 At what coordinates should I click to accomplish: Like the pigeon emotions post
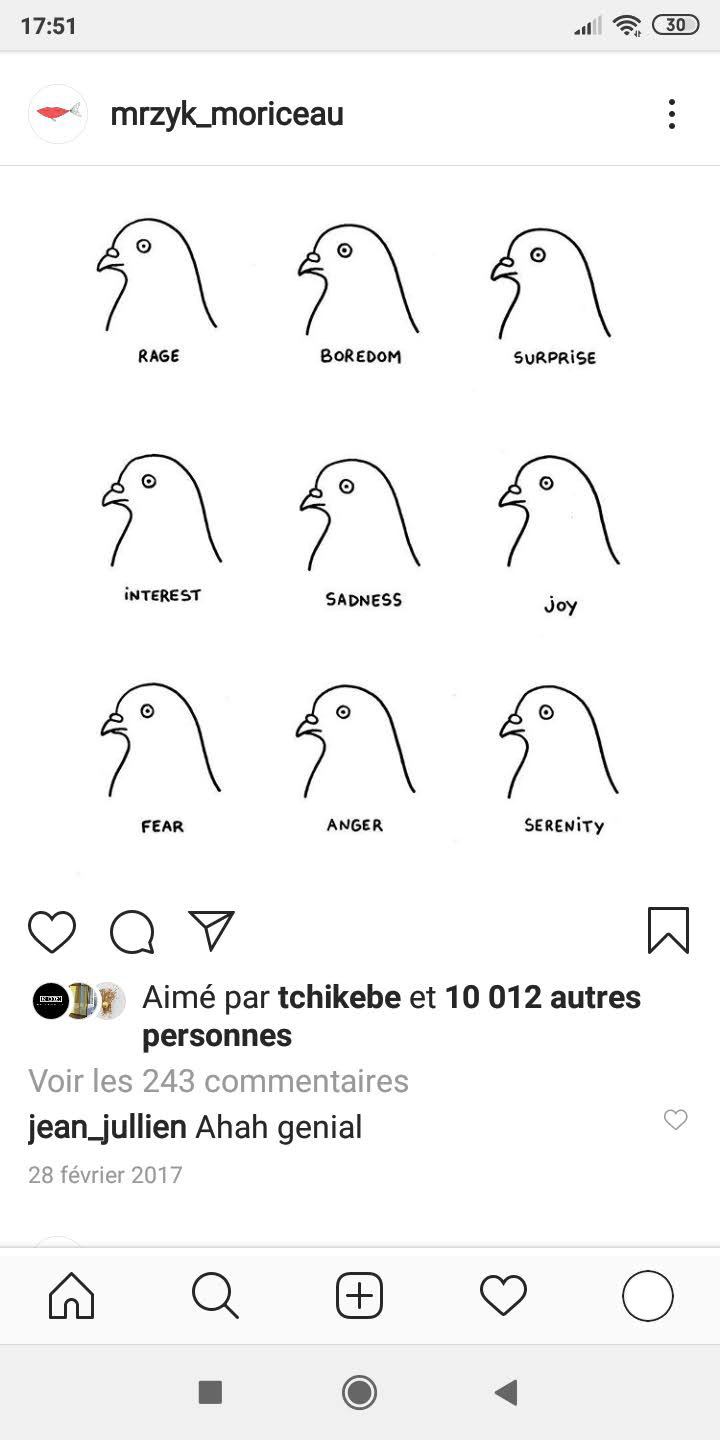(x=52, y=931)
